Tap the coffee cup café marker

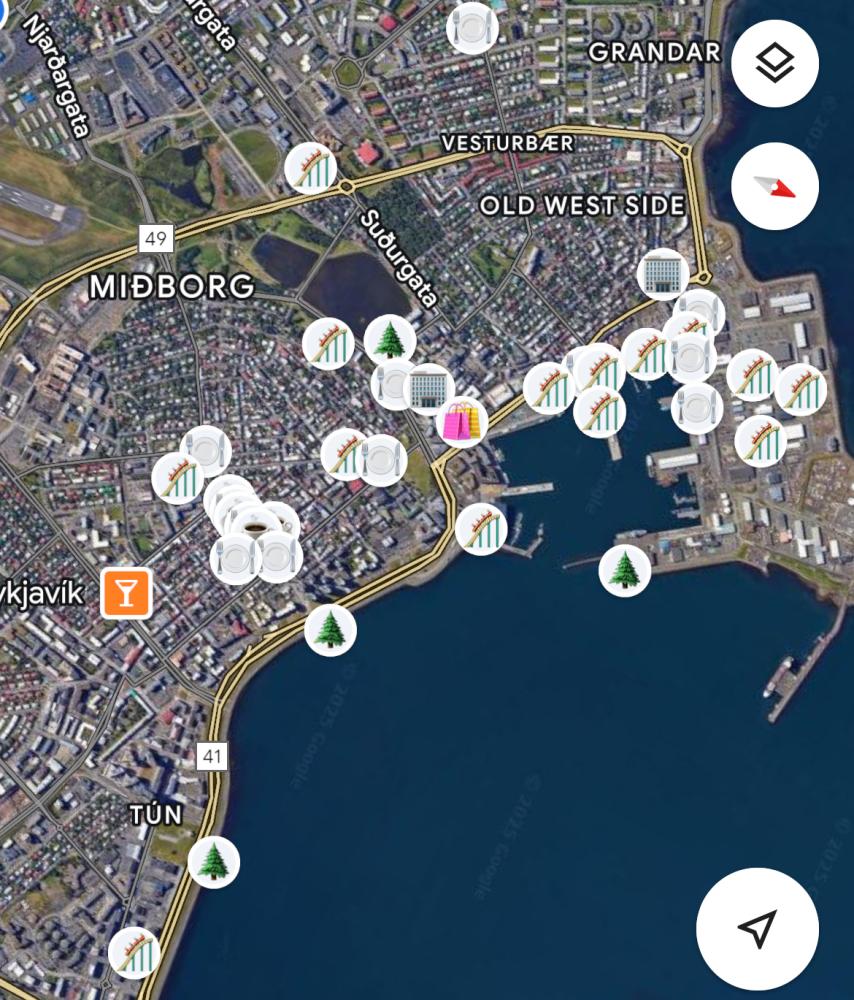tap(257, 524)
